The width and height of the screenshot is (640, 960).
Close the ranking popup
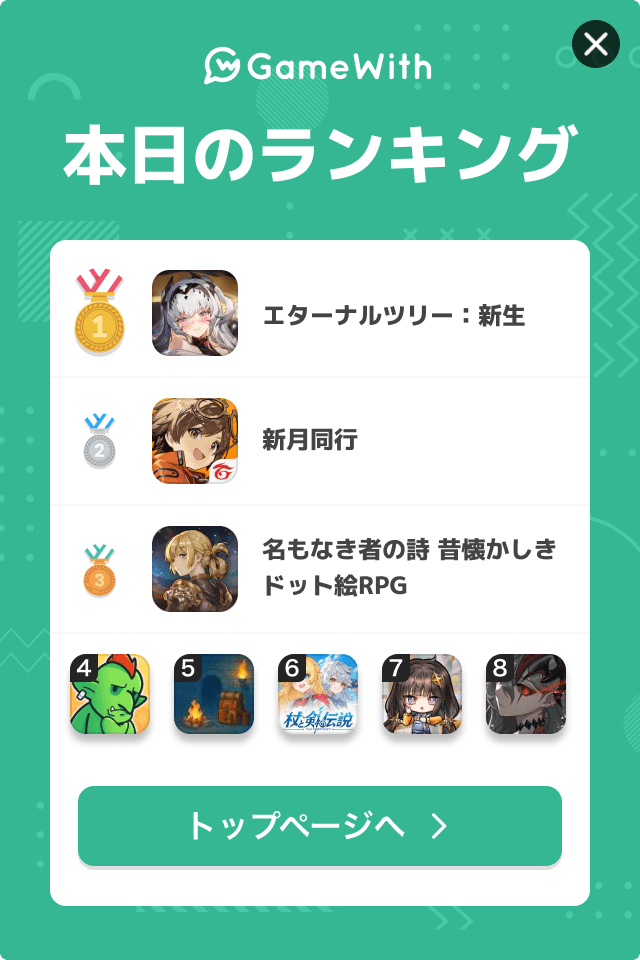(x=595, y=44)
